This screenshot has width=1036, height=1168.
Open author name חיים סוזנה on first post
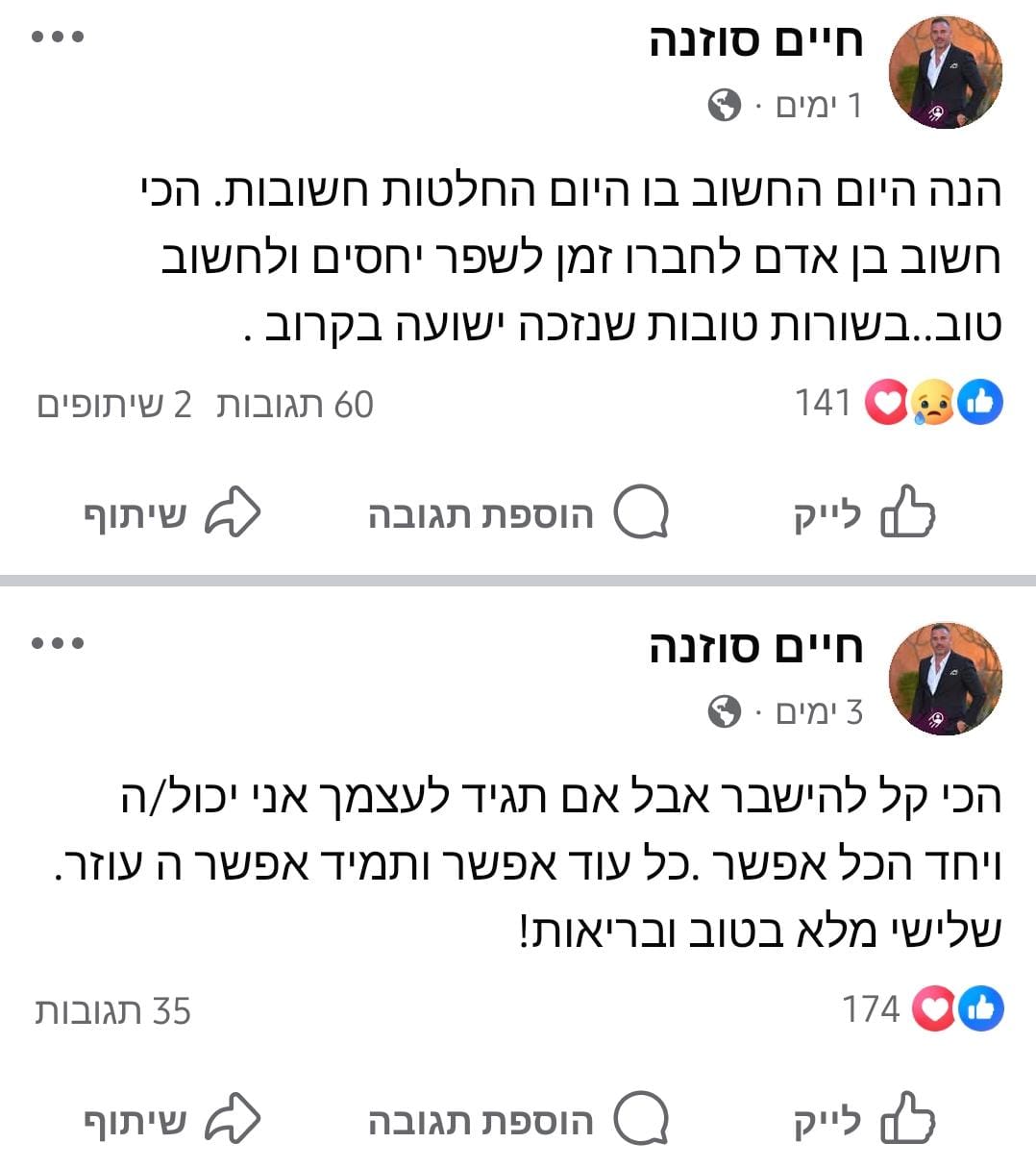[x=756, y=41]
